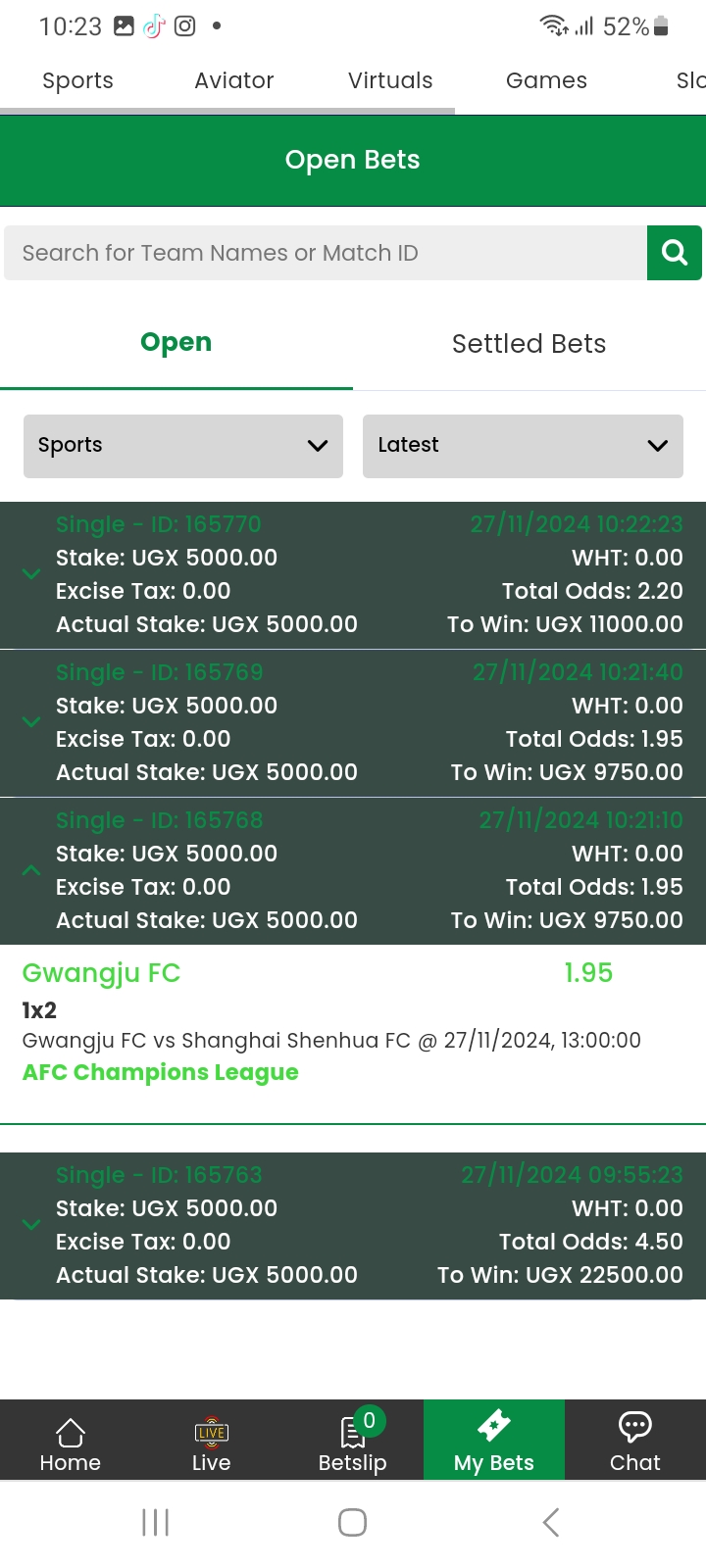Open the Chat support tab
The height and width of the screenshot is (1568, 706).
click(635, 1441)
